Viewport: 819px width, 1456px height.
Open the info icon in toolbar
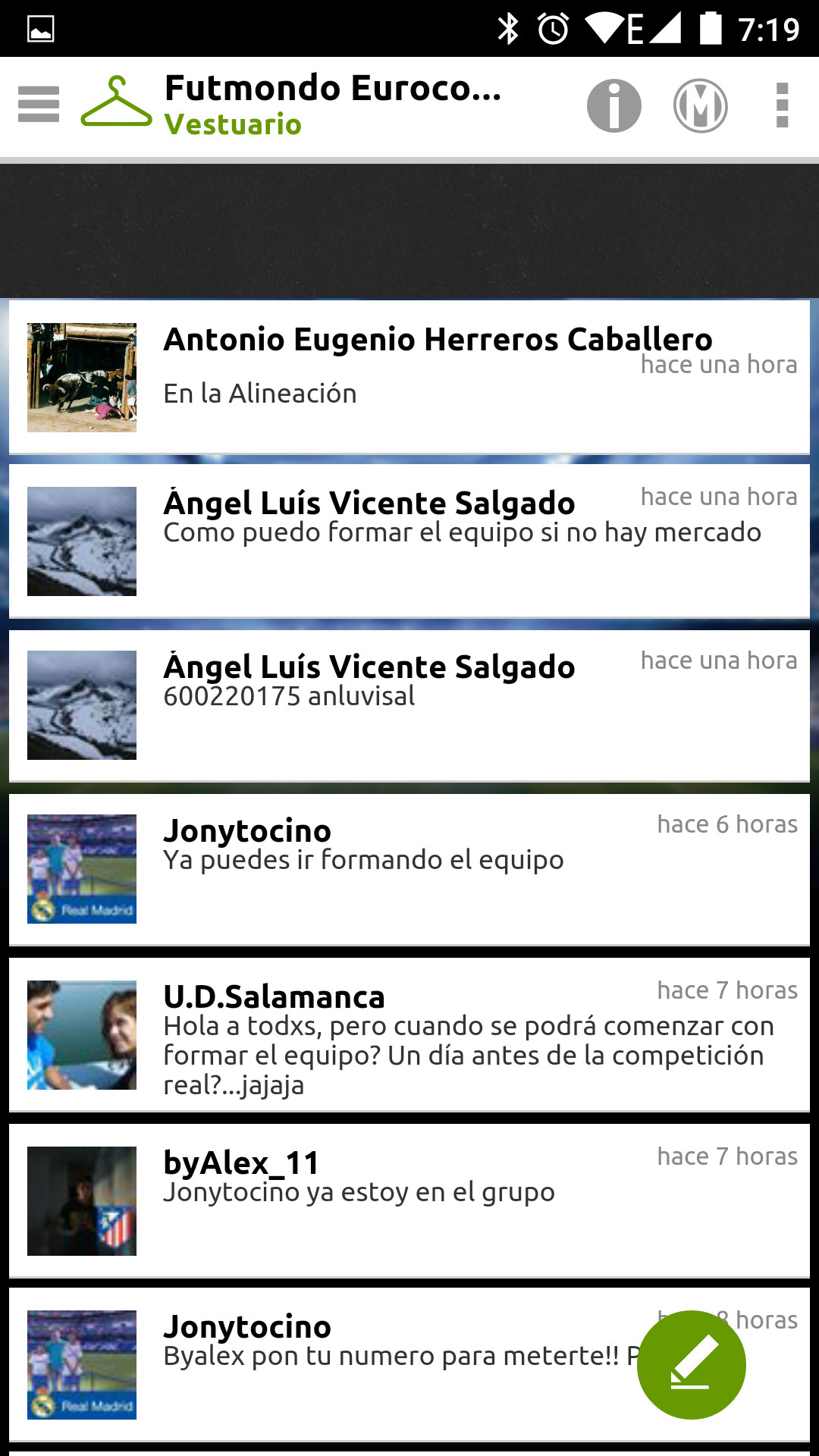point(613,105)
